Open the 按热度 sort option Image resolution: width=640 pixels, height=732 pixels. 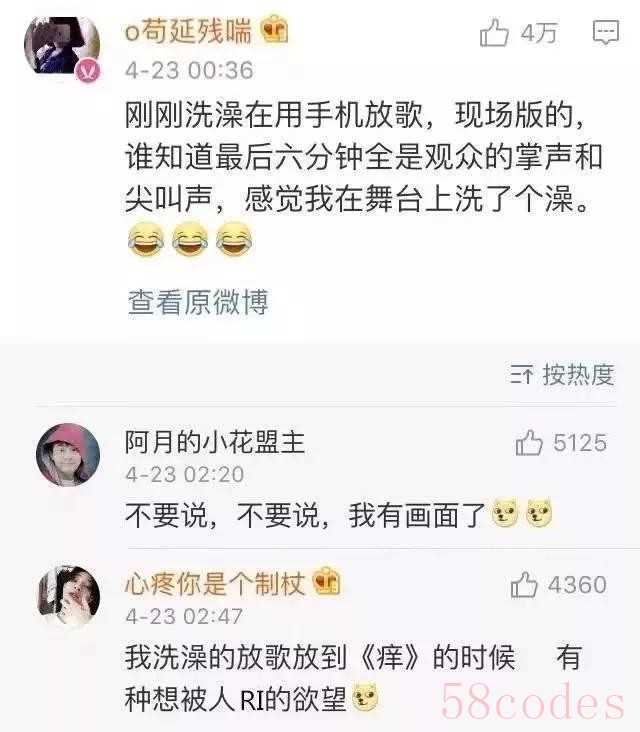tap(563, 375)
